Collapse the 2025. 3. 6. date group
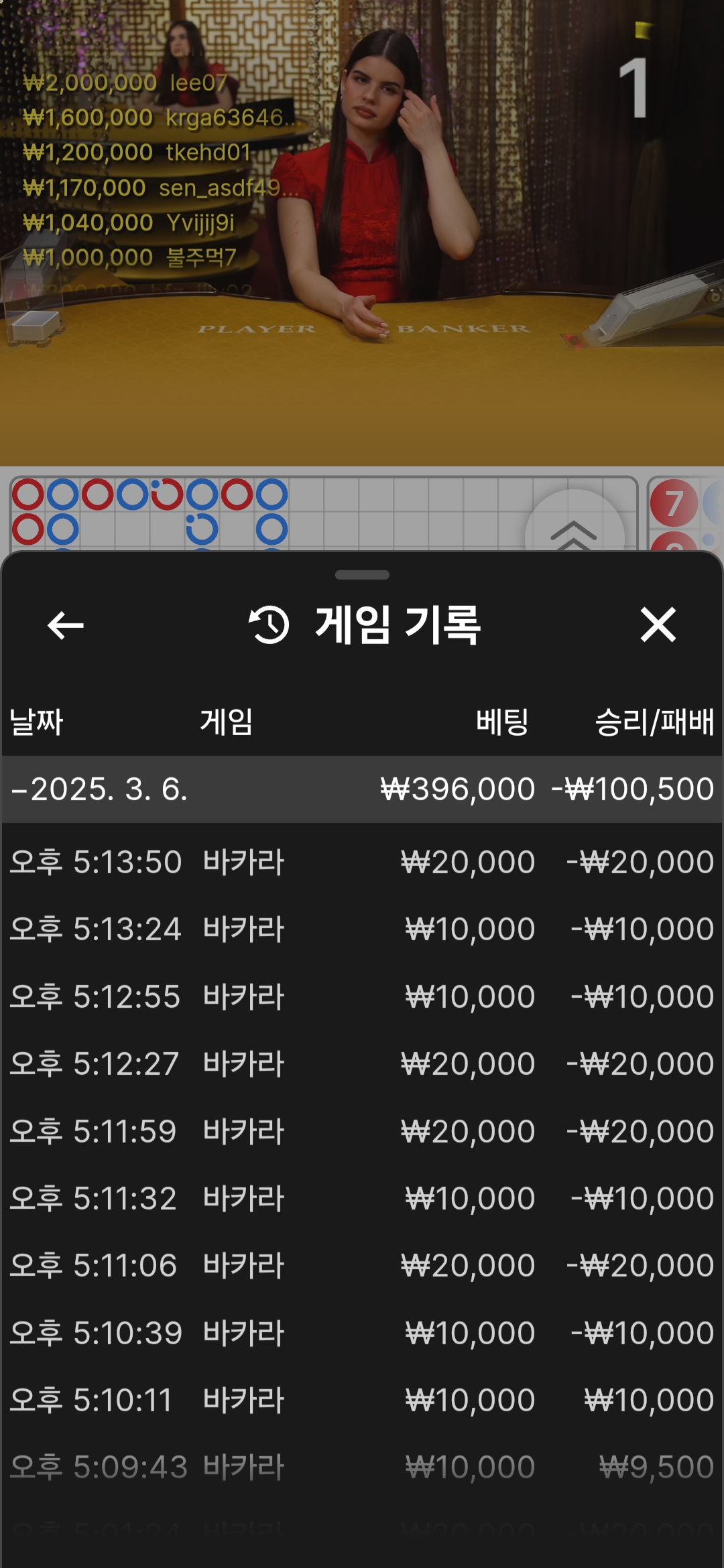The width and height of the screenshot is (724, 1568). pos(101,789)
